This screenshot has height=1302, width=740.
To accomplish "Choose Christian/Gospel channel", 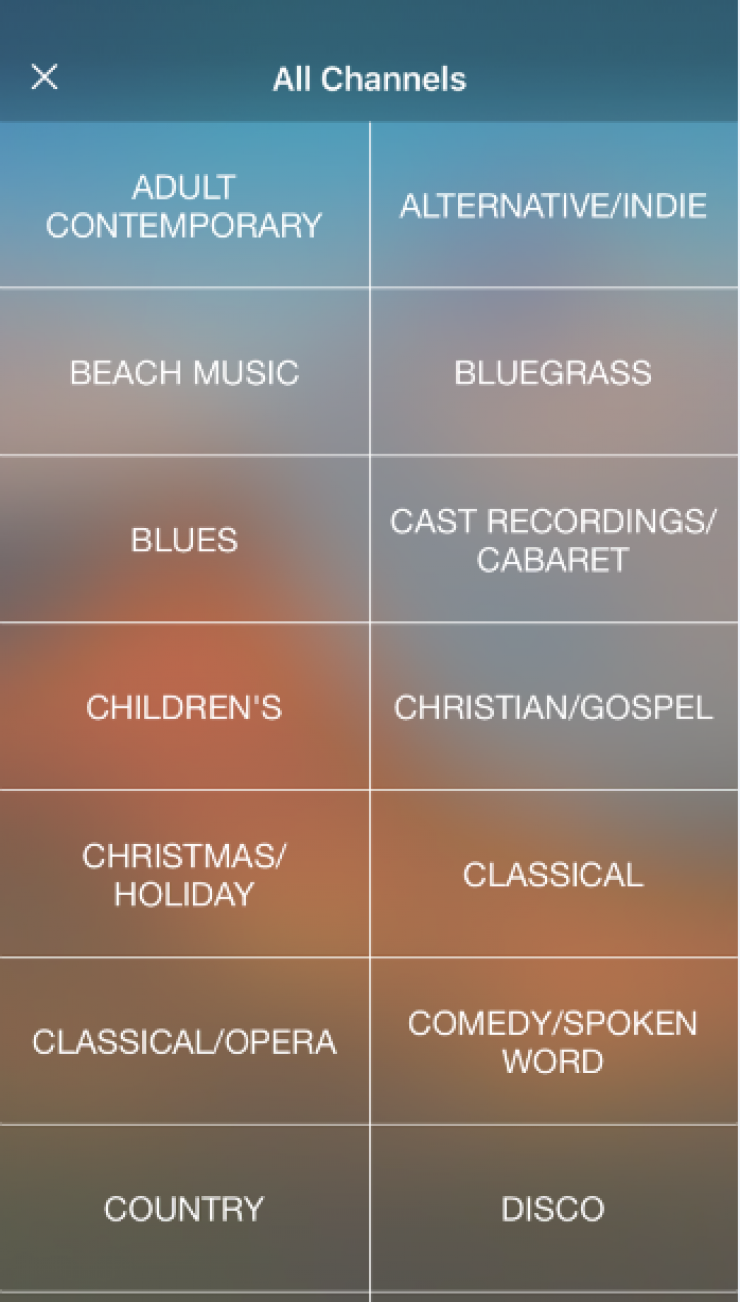I will coord(555,707).
